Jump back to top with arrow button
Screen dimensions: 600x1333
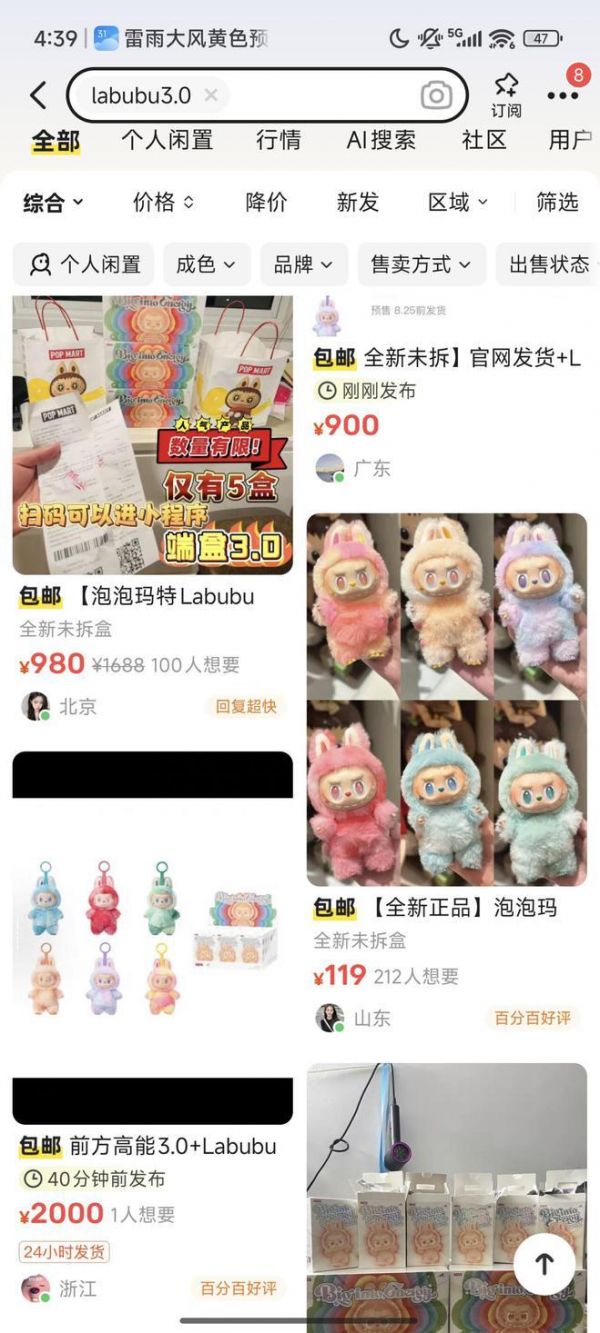(544, 1263)
